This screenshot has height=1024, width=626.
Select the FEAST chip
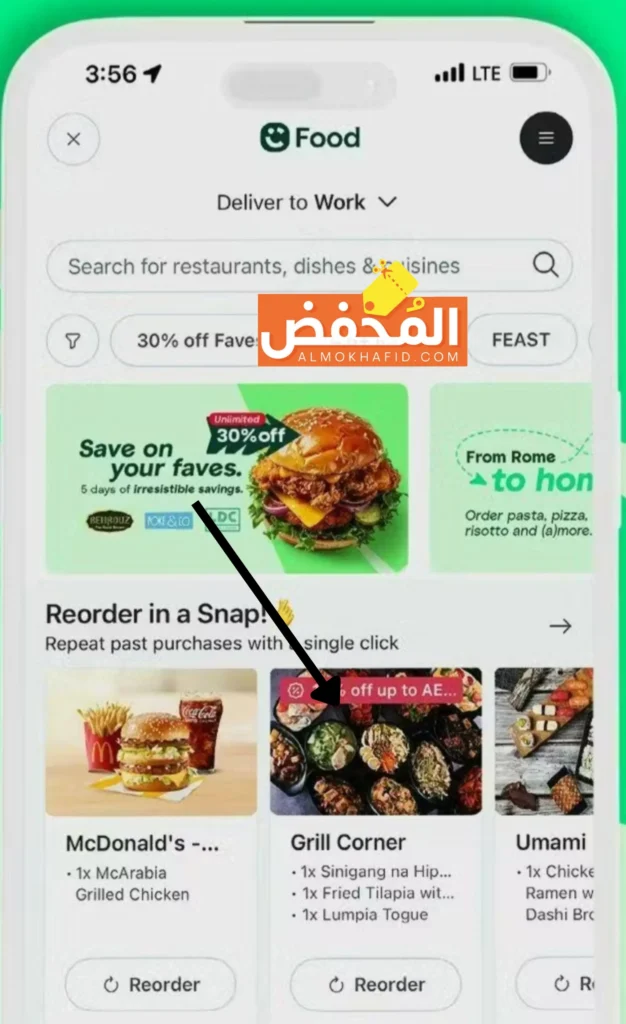click(x=520, y=339)
